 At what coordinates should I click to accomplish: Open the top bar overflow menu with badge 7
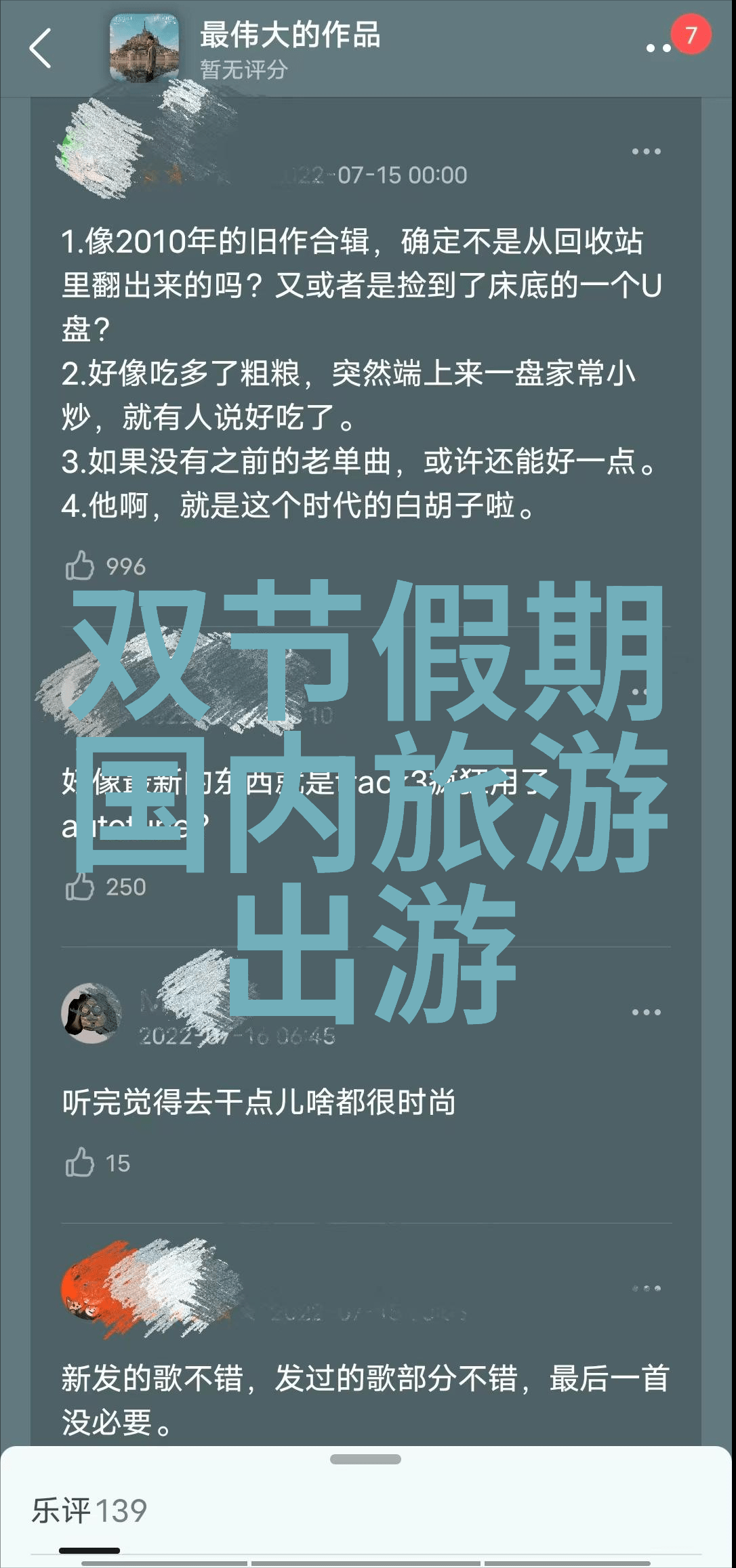point(659,47)
